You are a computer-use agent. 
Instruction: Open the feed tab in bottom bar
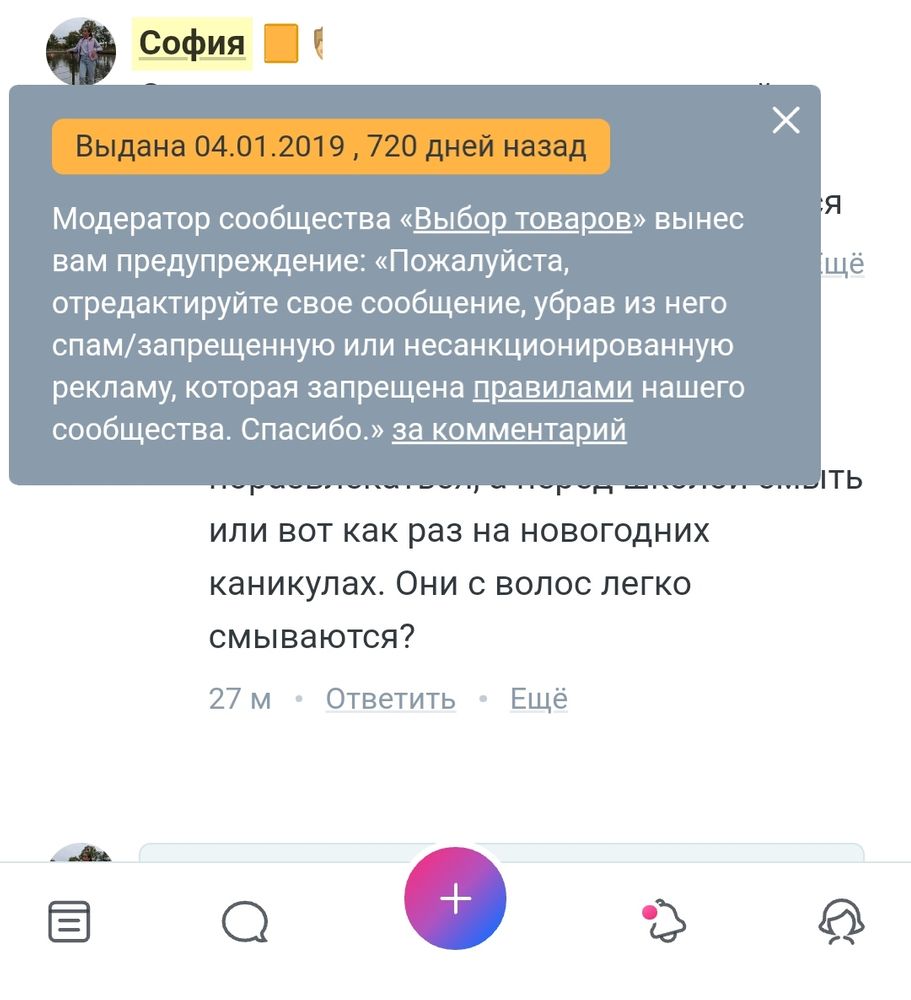click(70, 921)
